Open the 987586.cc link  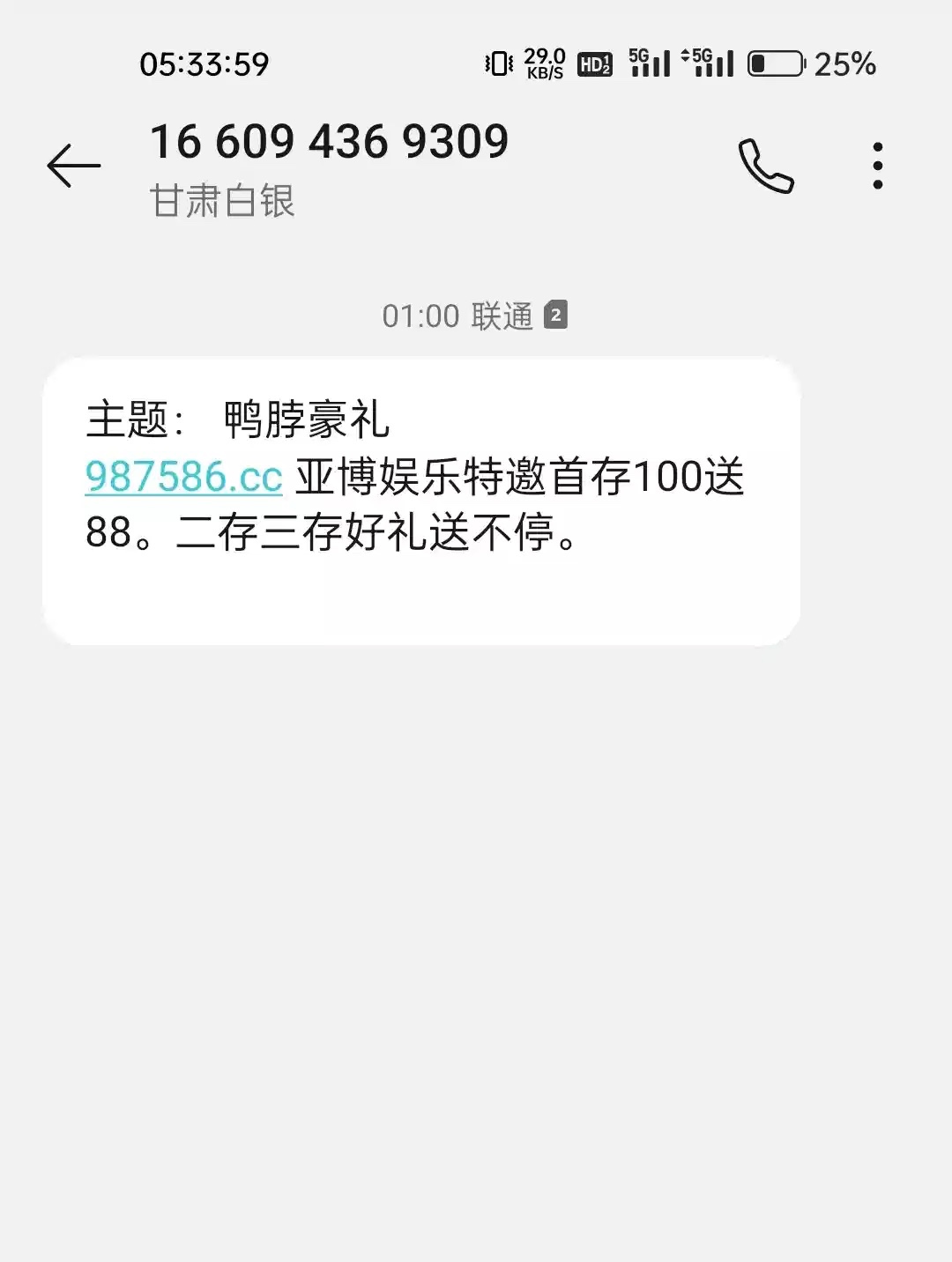pyautogui.click(x=183, y=477)
